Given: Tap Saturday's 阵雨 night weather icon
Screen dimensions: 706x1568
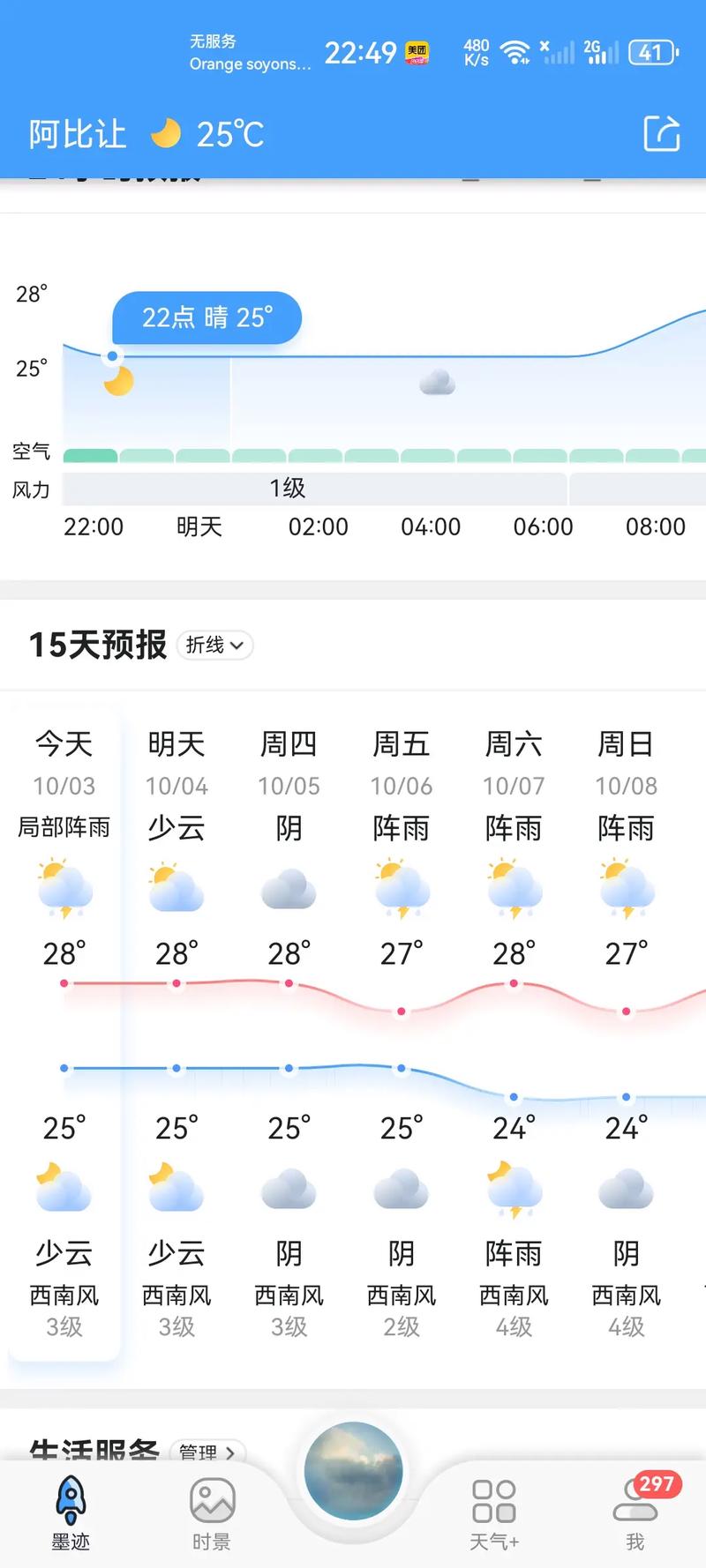Looking at the screenshot, I should point(513,1188).
